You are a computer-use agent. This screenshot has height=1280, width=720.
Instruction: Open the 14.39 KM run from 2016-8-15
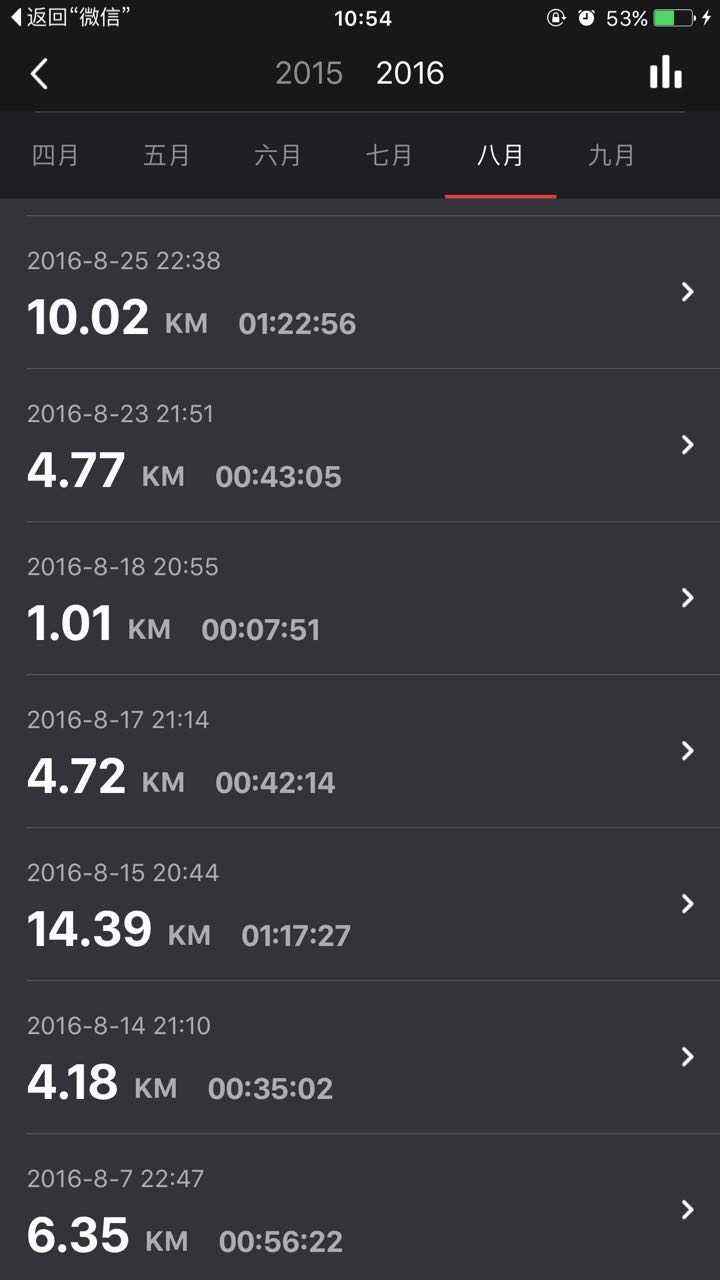pyautogui.click(x=360, y=905)
